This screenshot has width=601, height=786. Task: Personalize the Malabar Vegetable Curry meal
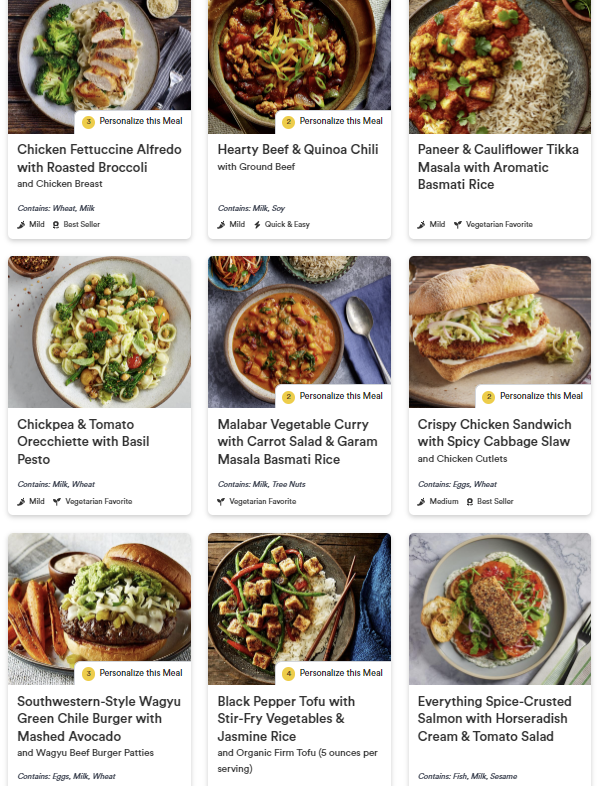pyautogui.click(x=333, y=396)
